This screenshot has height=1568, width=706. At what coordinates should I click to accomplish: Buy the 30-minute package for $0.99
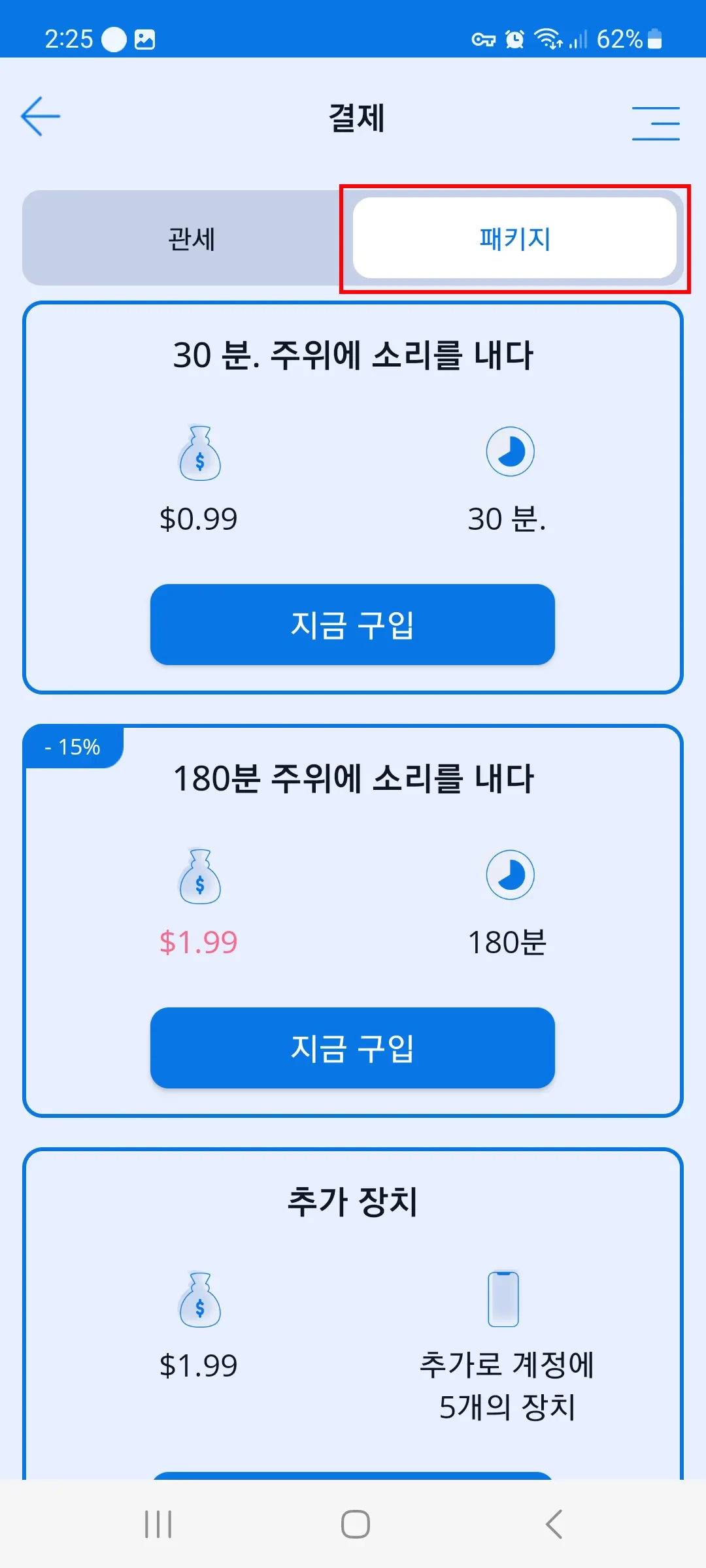(352, 625)
